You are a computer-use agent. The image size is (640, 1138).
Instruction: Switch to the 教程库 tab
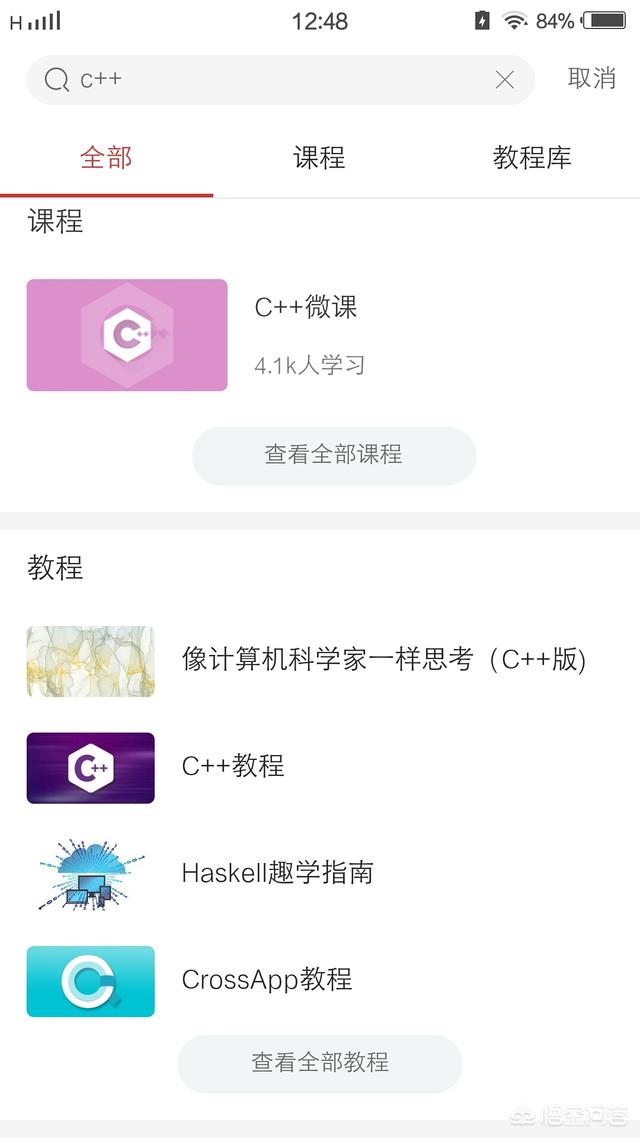pos(532,158)
